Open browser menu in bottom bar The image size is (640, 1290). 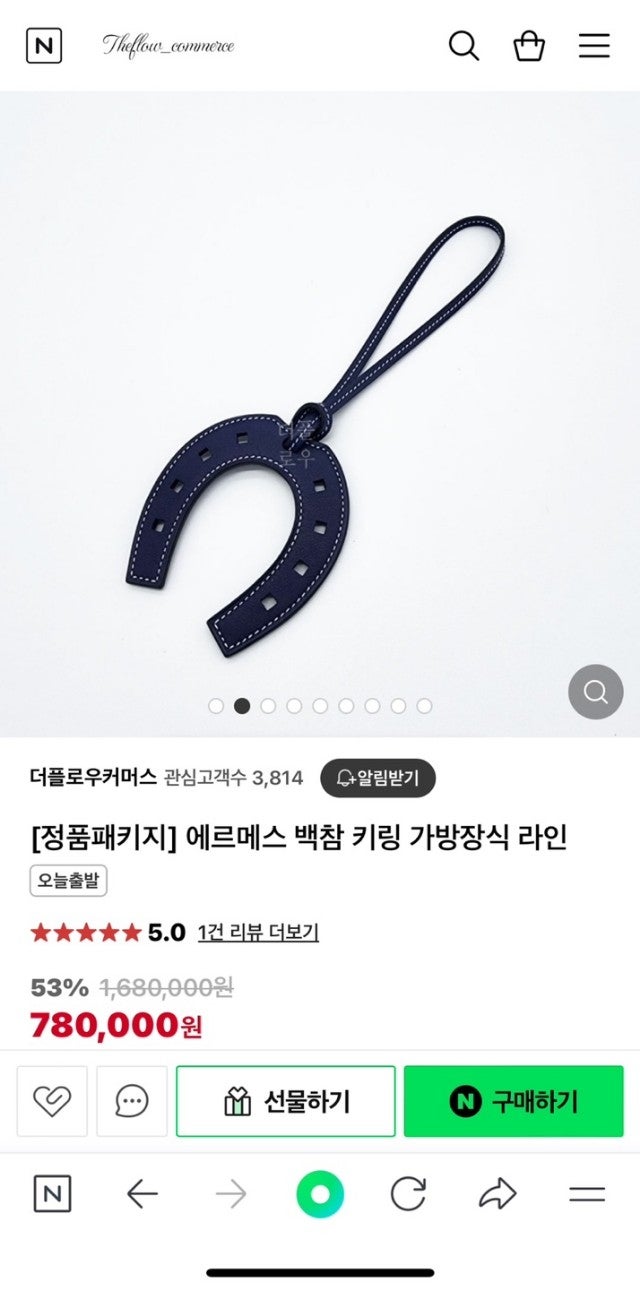(x=587, y=1194)
